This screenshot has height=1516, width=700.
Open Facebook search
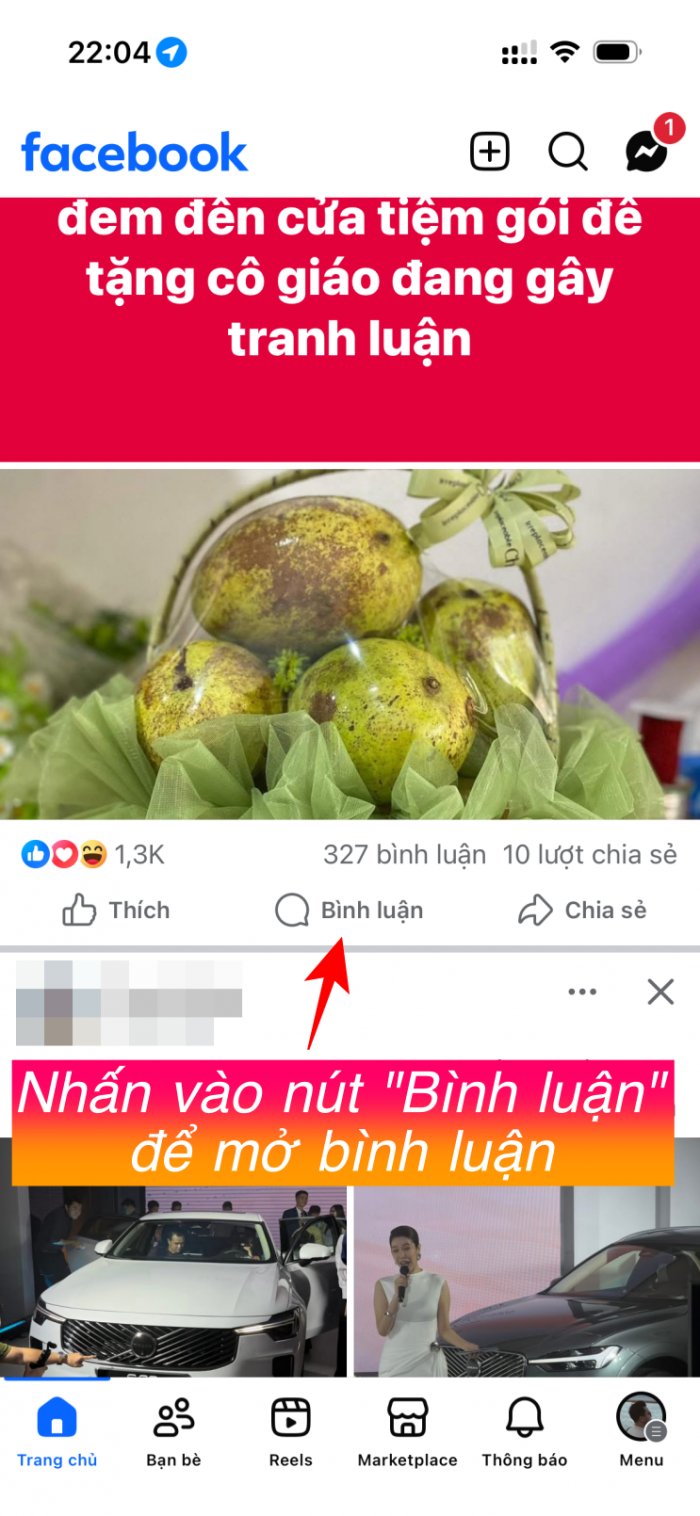568,152
